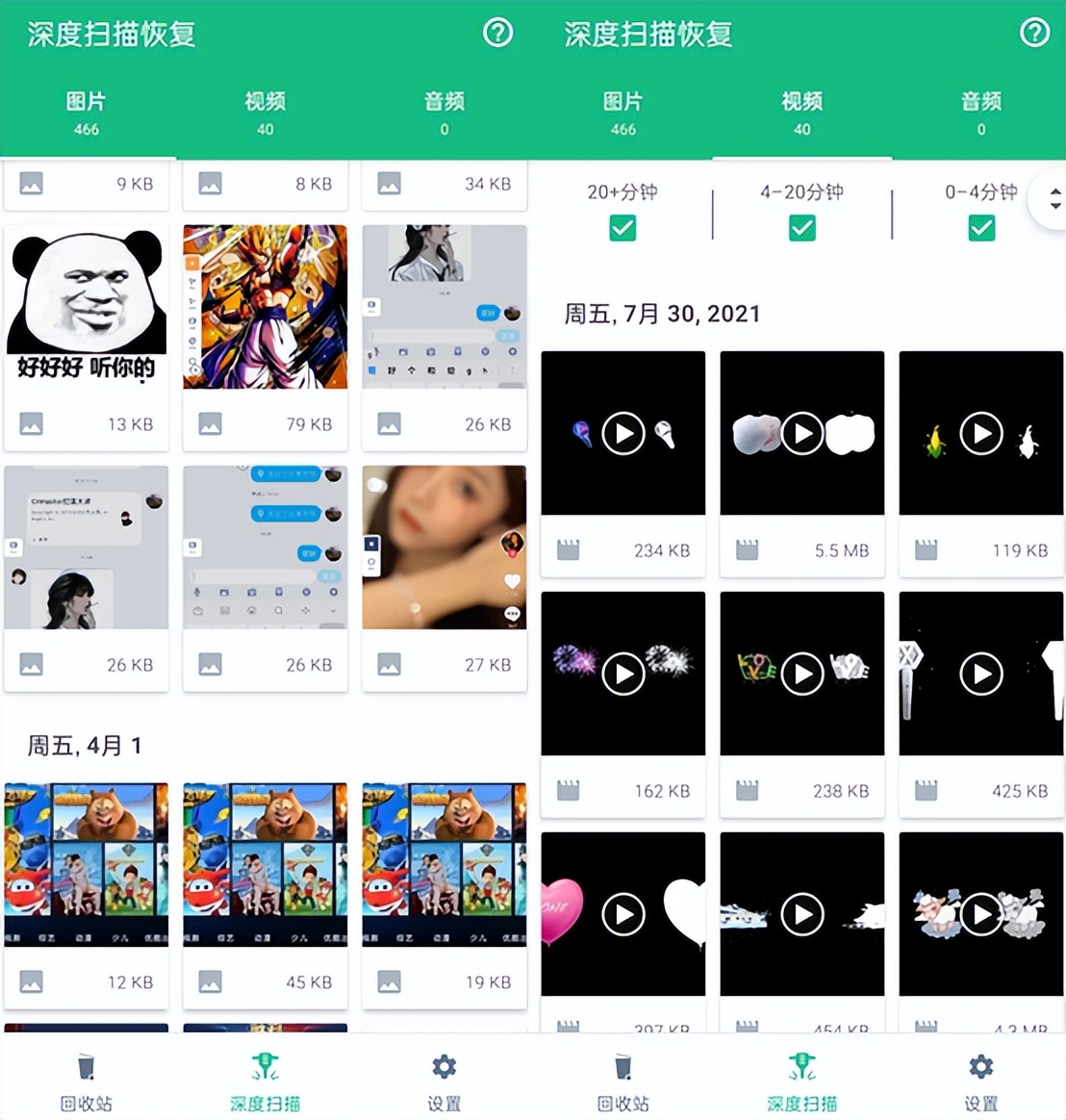This screenshot has height=1120, width=1066.
Task: Tap the help icon above the video list
Action: (1034, 34)
